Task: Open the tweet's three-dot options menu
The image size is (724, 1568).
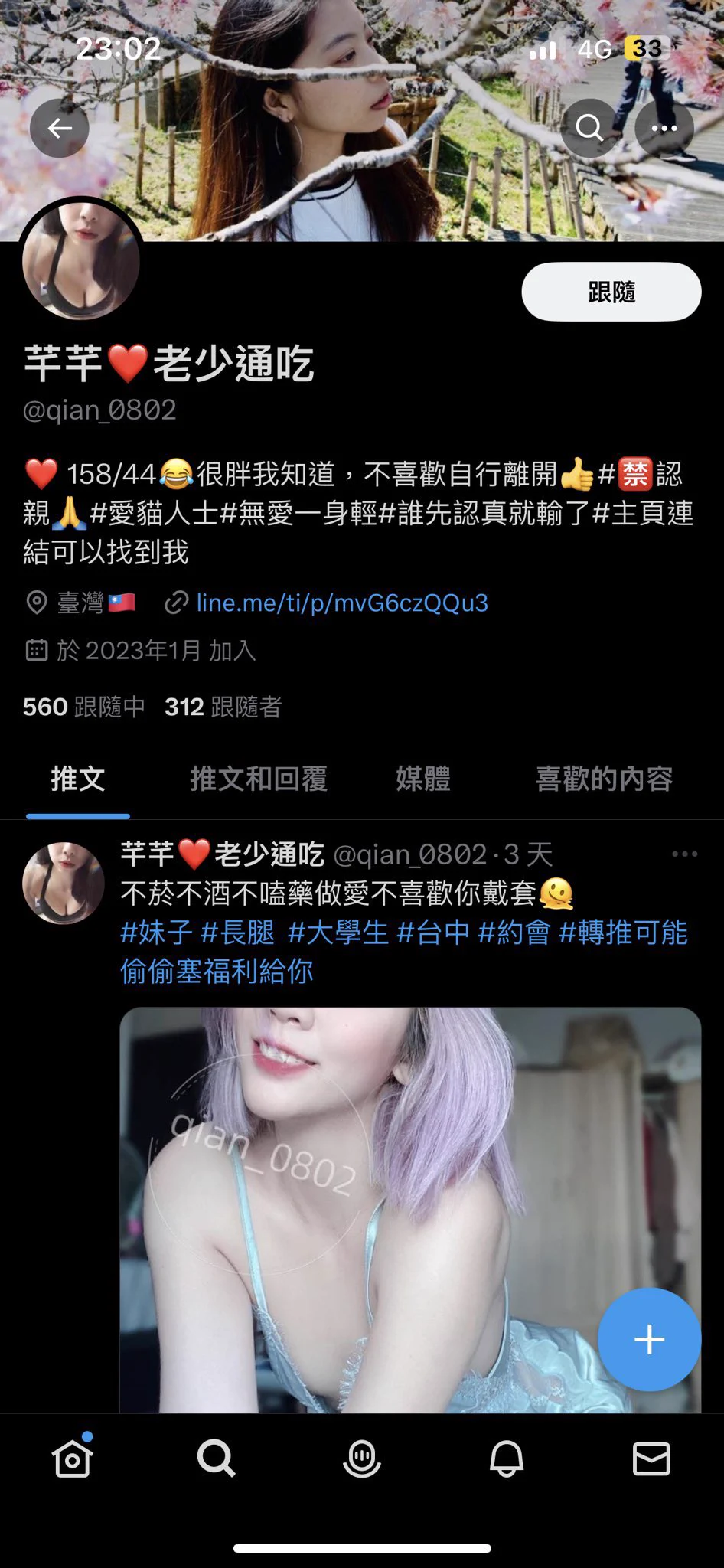Action: 684,854
